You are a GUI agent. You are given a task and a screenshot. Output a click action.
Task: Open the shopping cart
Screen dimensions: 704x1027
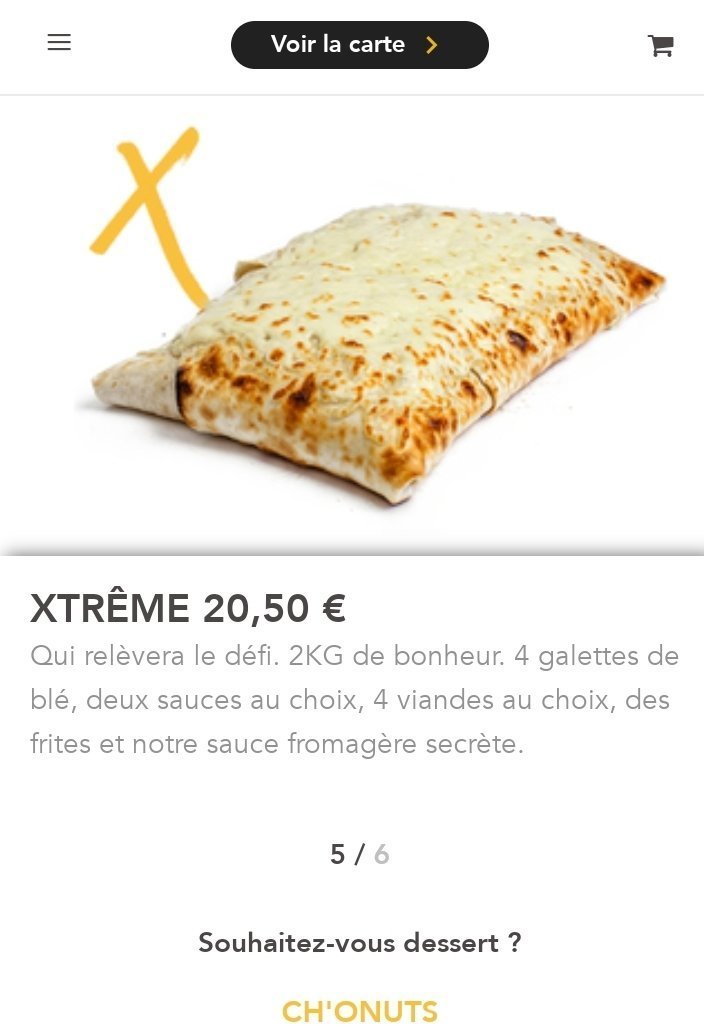[x=660, y=45]
